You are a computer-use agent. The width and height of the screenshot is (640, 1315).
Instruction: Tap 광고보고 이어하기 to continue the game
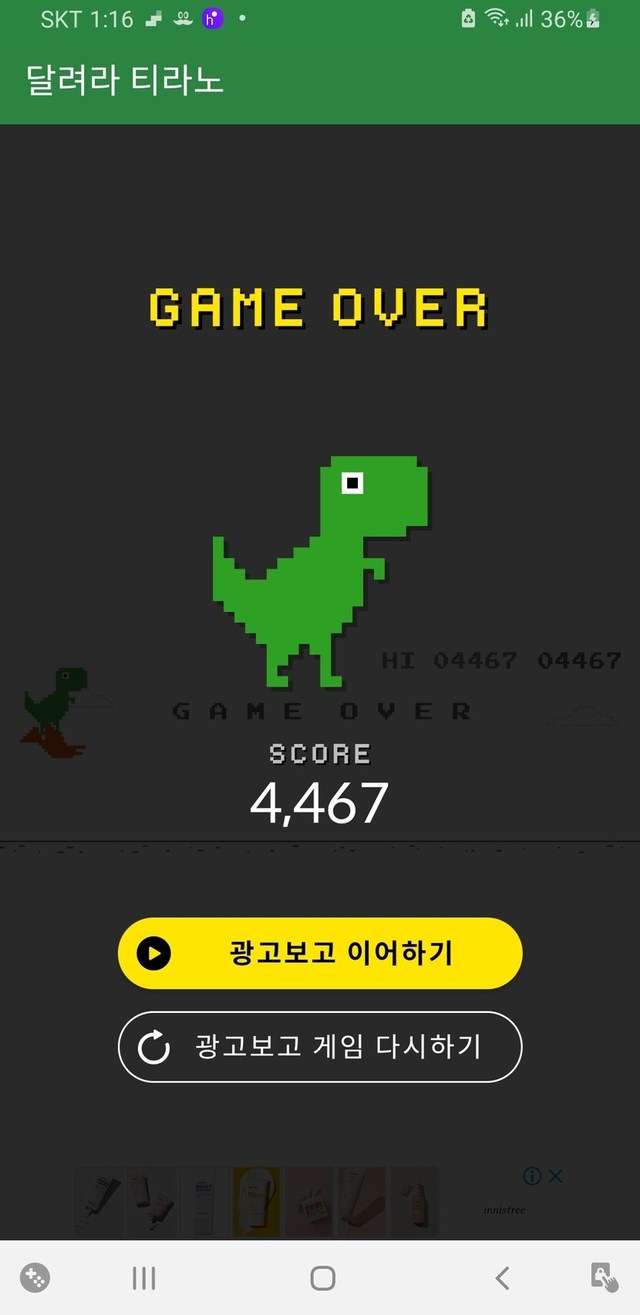pos(320,953)
